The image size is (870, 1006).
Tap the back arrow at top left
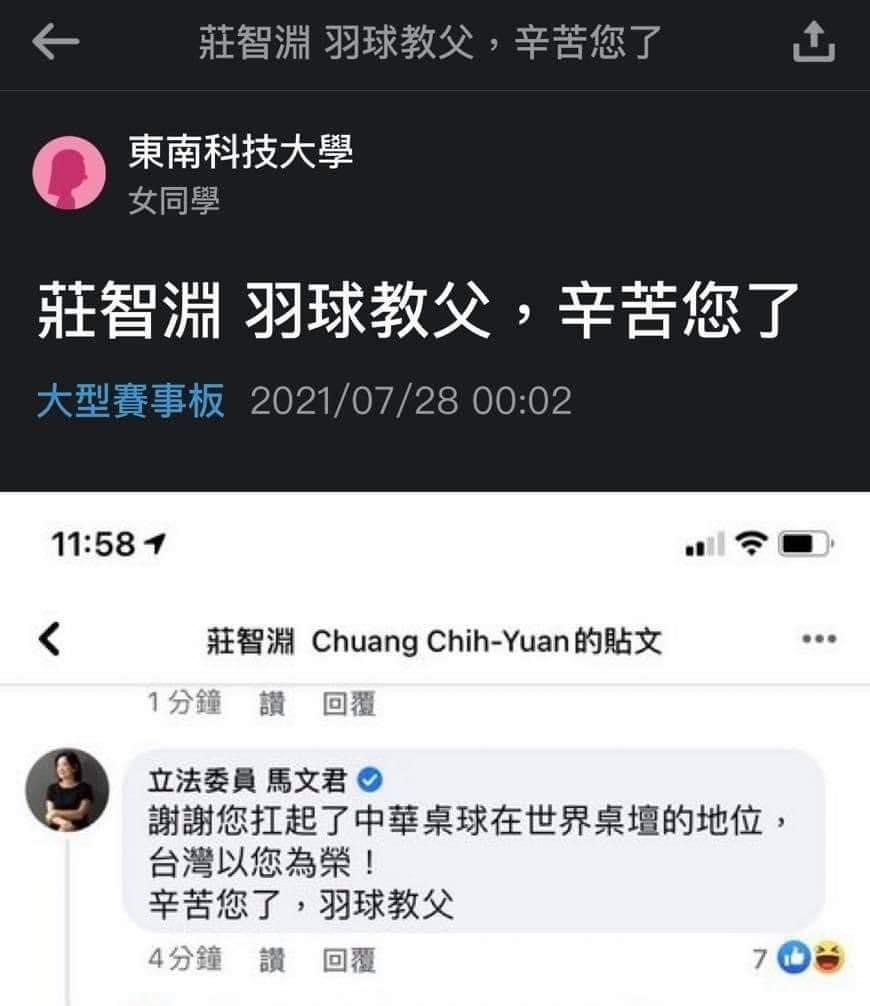coord(57,40)
